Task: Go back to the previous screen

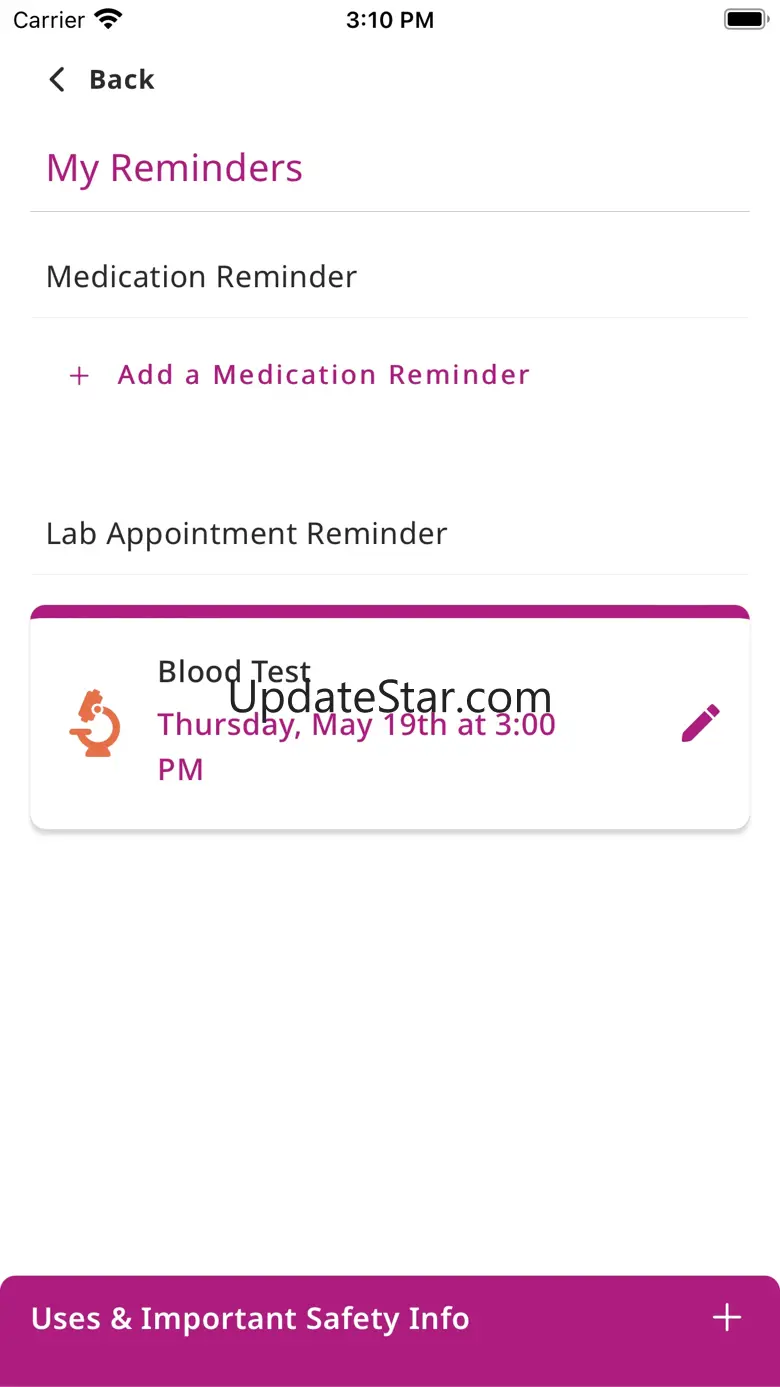Action: pos(101,80)
